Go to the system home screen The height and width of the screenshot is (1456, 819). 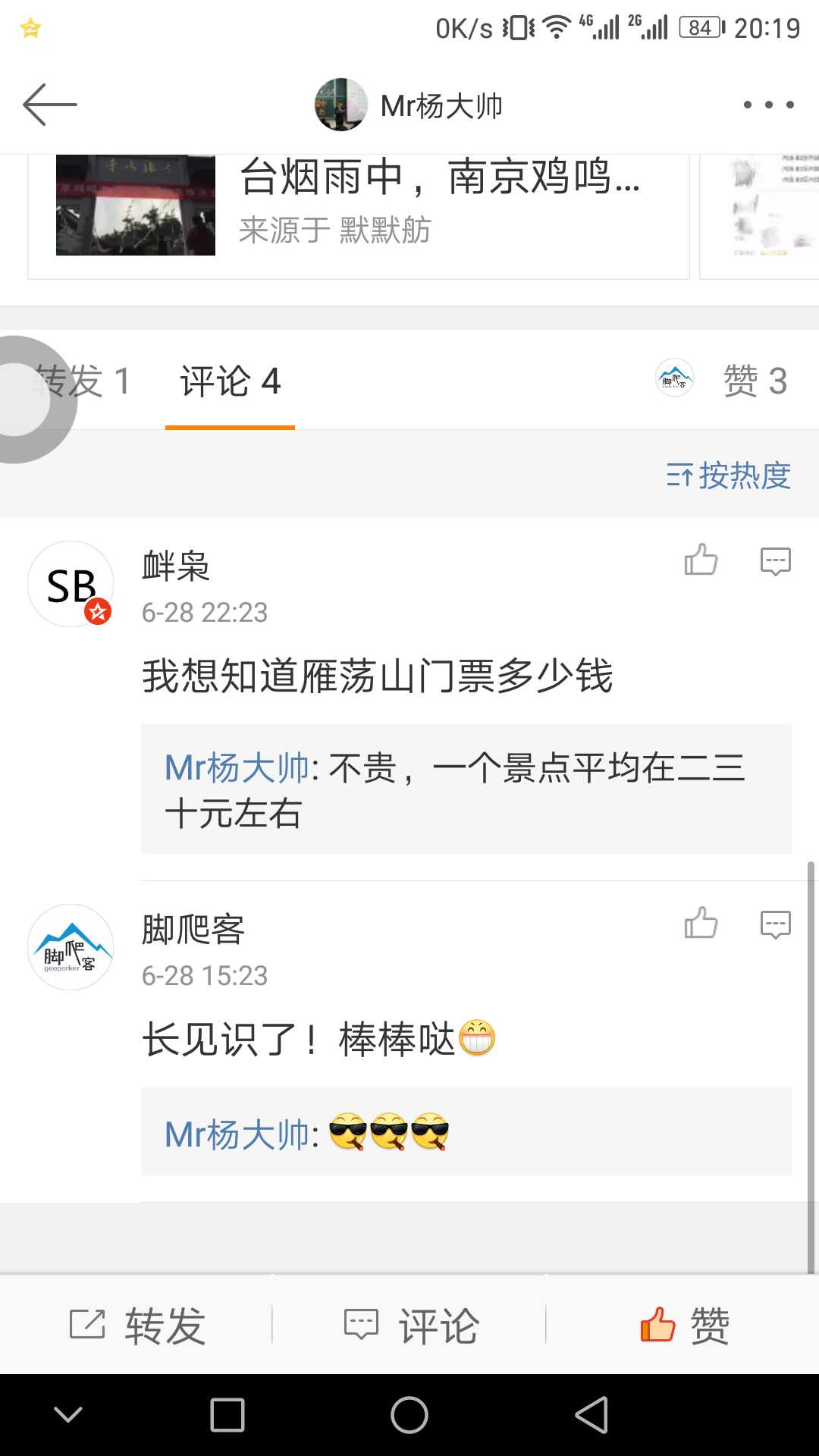click(409, 1415)
